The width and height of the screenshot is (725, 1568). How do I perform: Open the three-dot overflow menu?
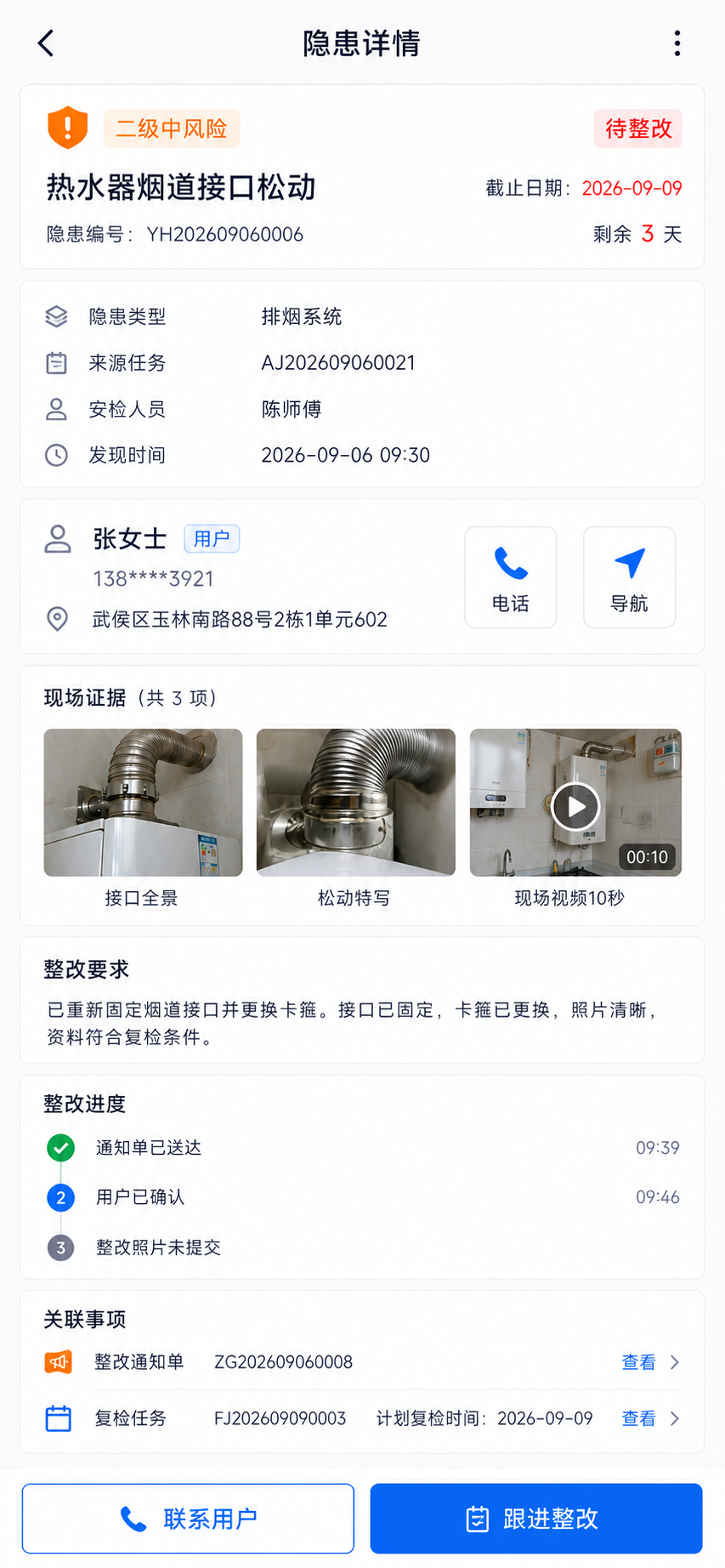[677, 43]
